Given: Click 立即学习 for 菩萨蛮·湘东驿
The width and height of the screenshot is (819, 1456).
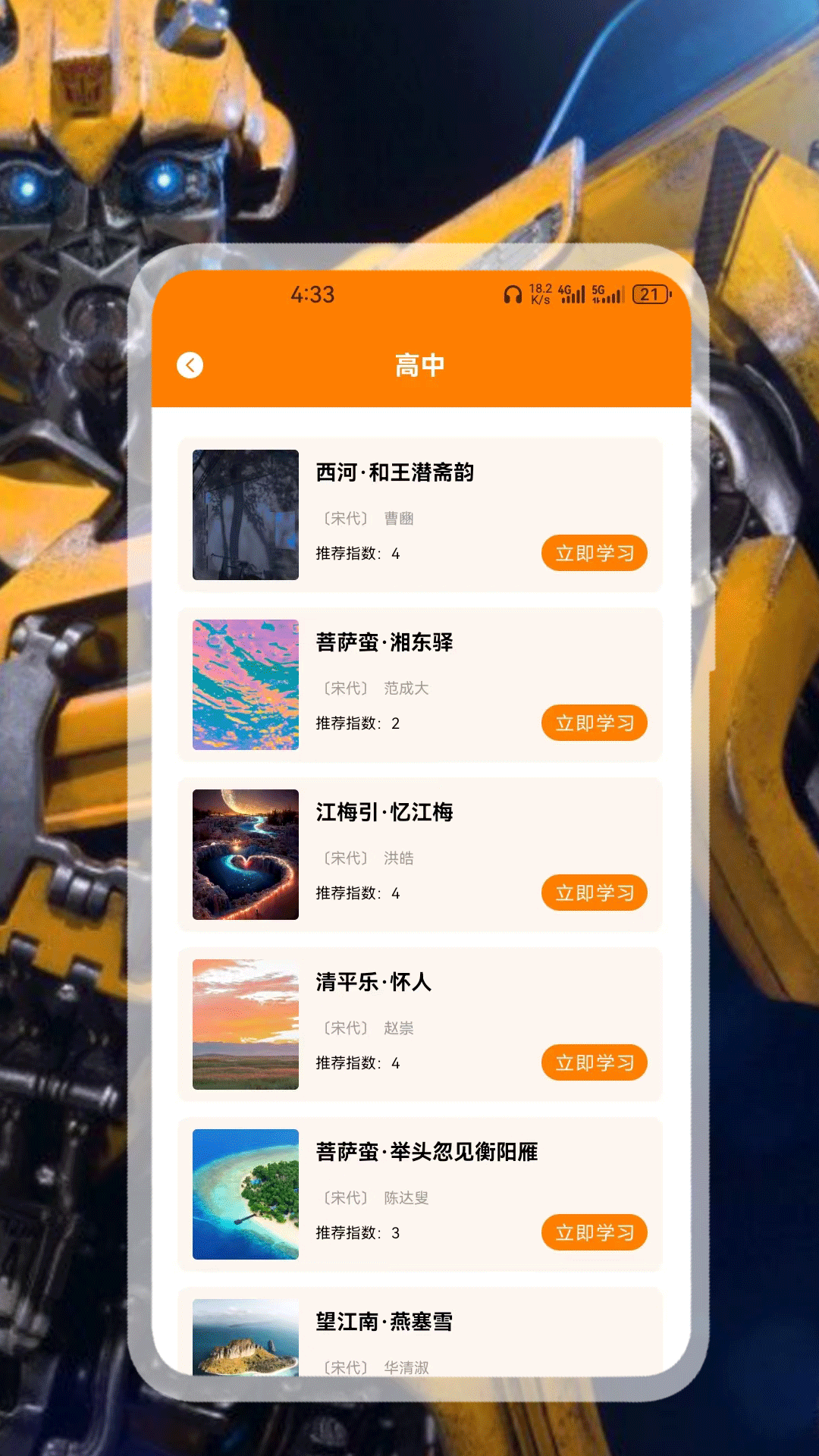Looking at the screenshot, I should [594, 723].
